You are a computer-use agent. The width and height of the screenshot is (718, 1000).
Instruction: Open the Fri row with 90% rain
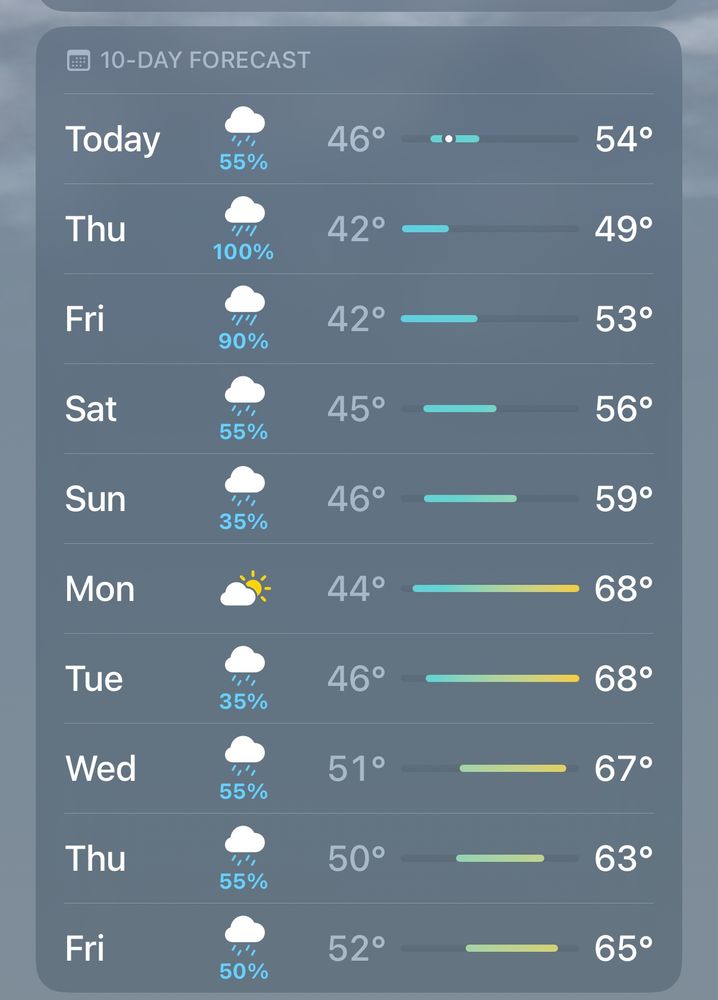[x=359, y=319]
